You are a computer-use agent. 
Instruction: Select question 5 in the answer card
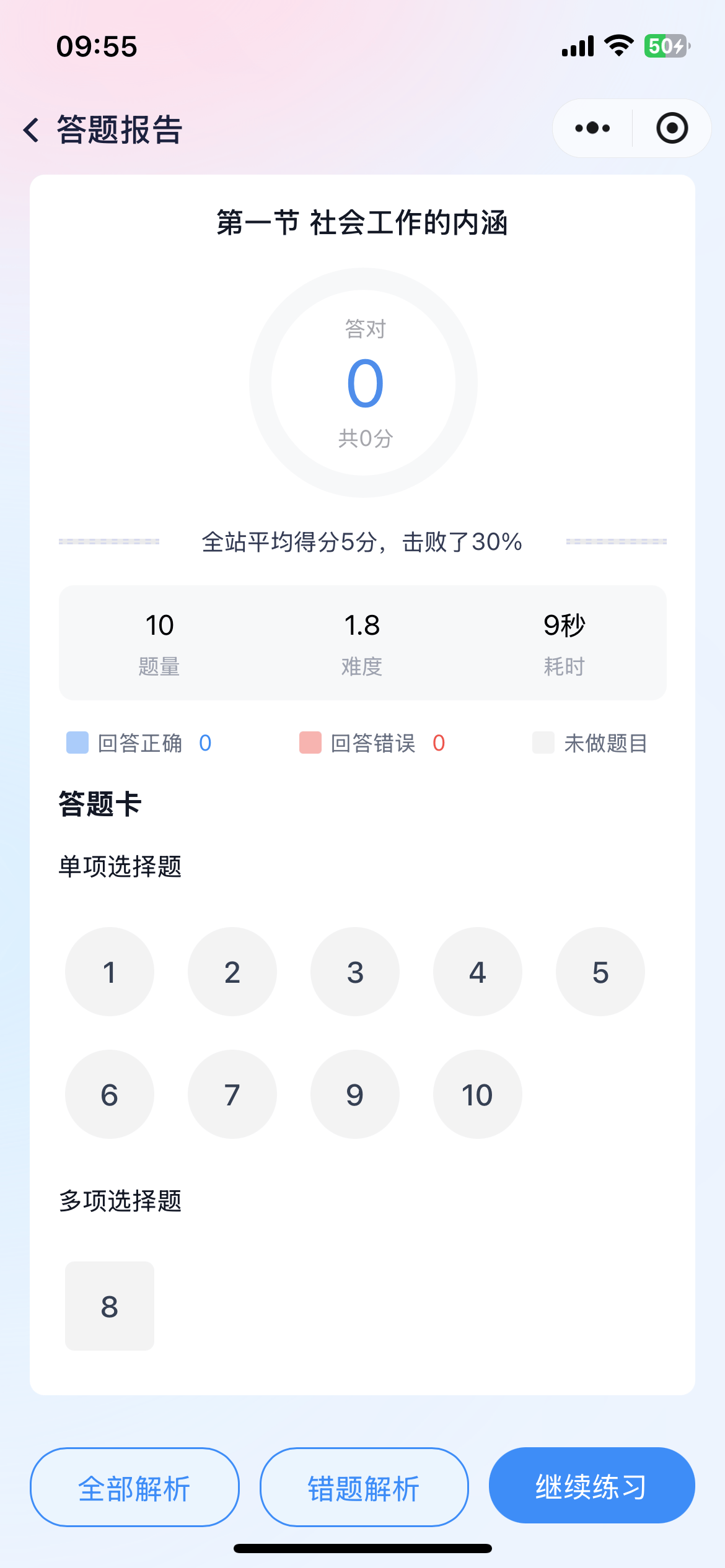point(600,972)
